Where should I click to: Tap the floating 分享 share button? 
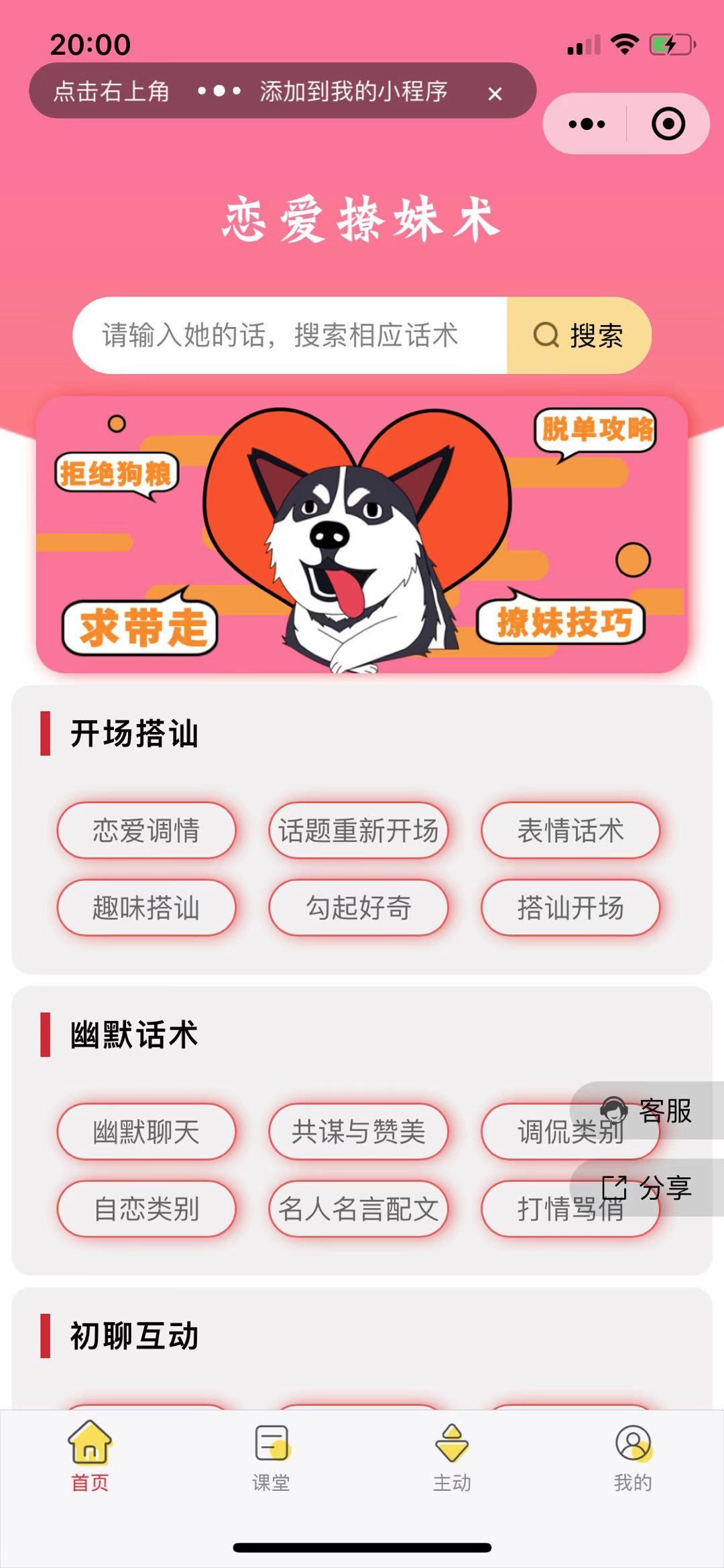pos(647,1187)
